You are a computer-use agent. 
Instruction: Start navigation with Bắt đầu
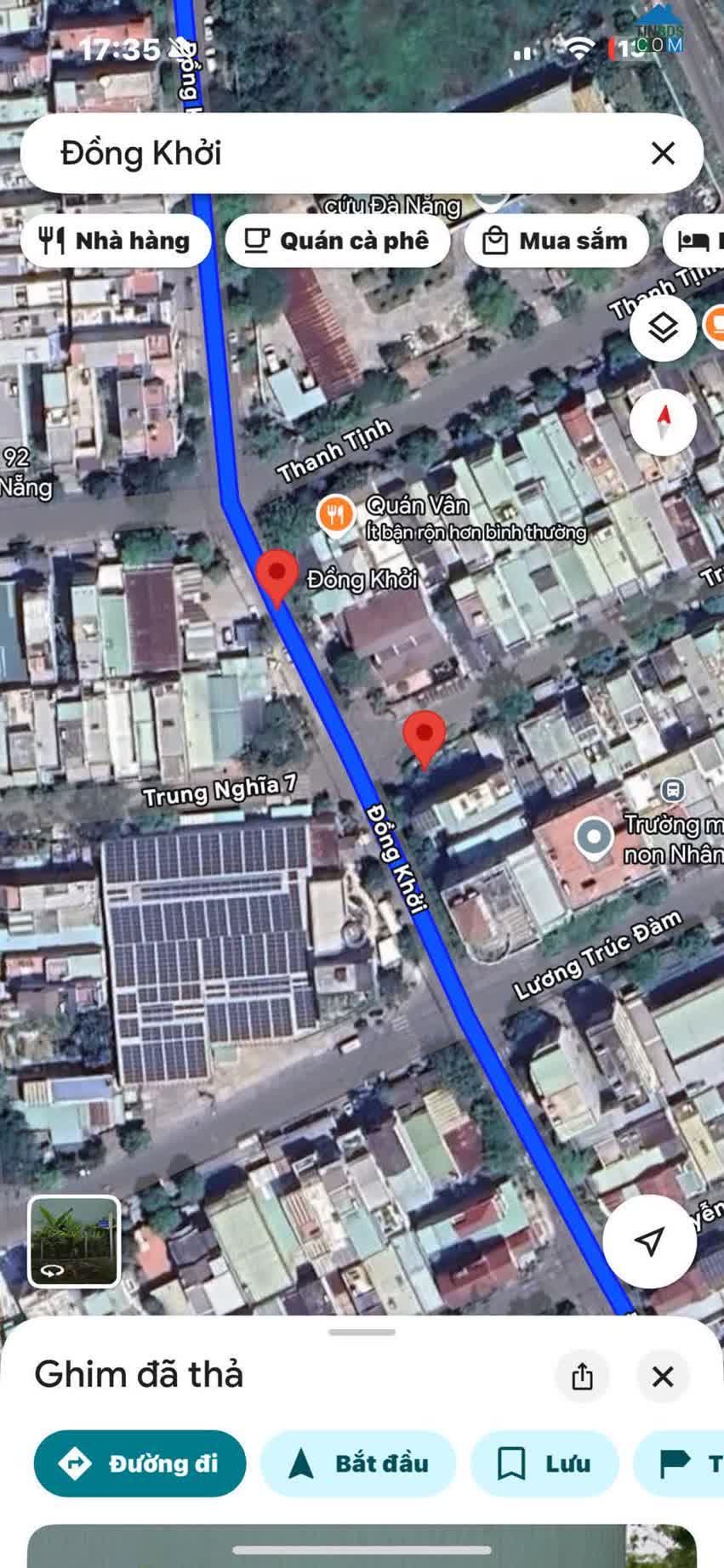click(x=358, y=1463)
